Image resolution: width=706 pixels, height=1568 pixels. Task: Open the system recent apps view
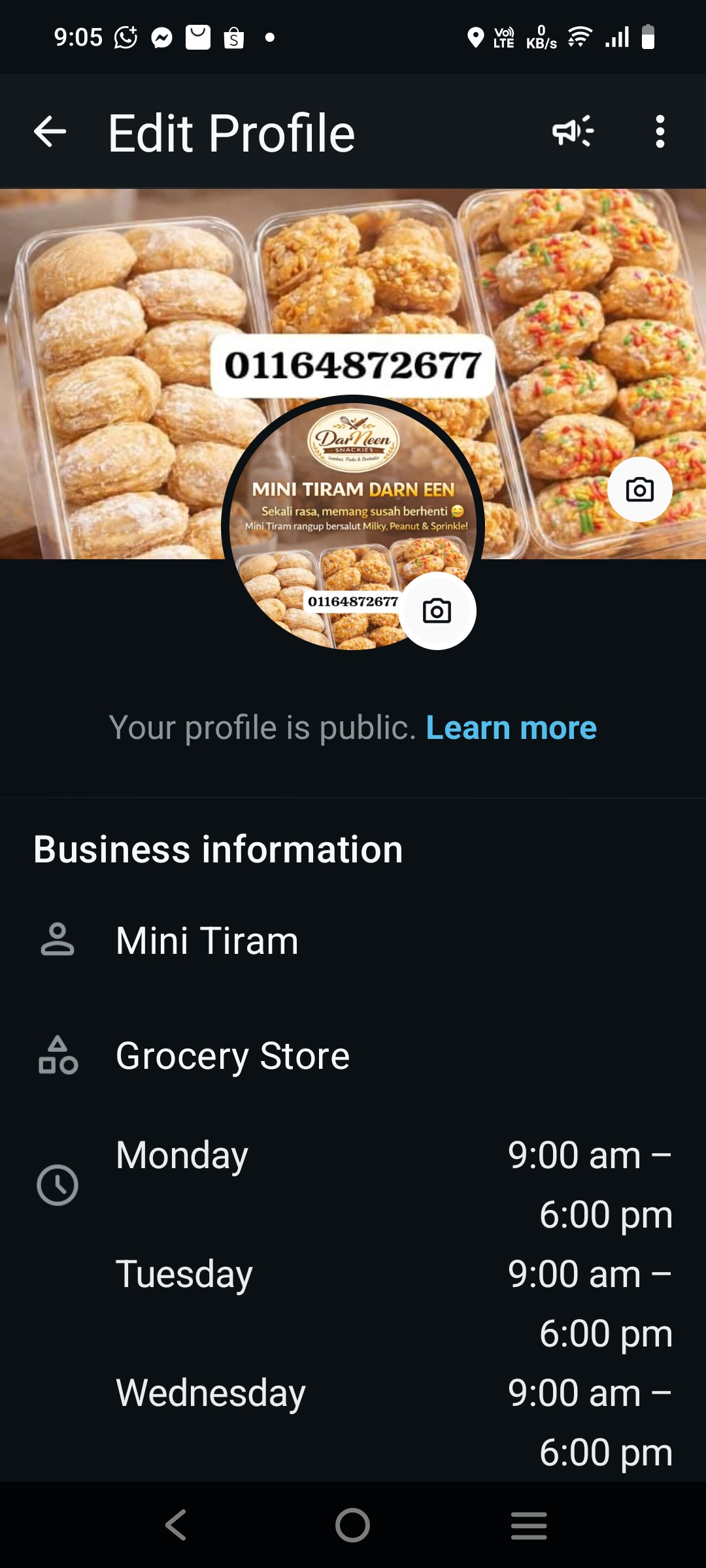[x=529, y=1526]
